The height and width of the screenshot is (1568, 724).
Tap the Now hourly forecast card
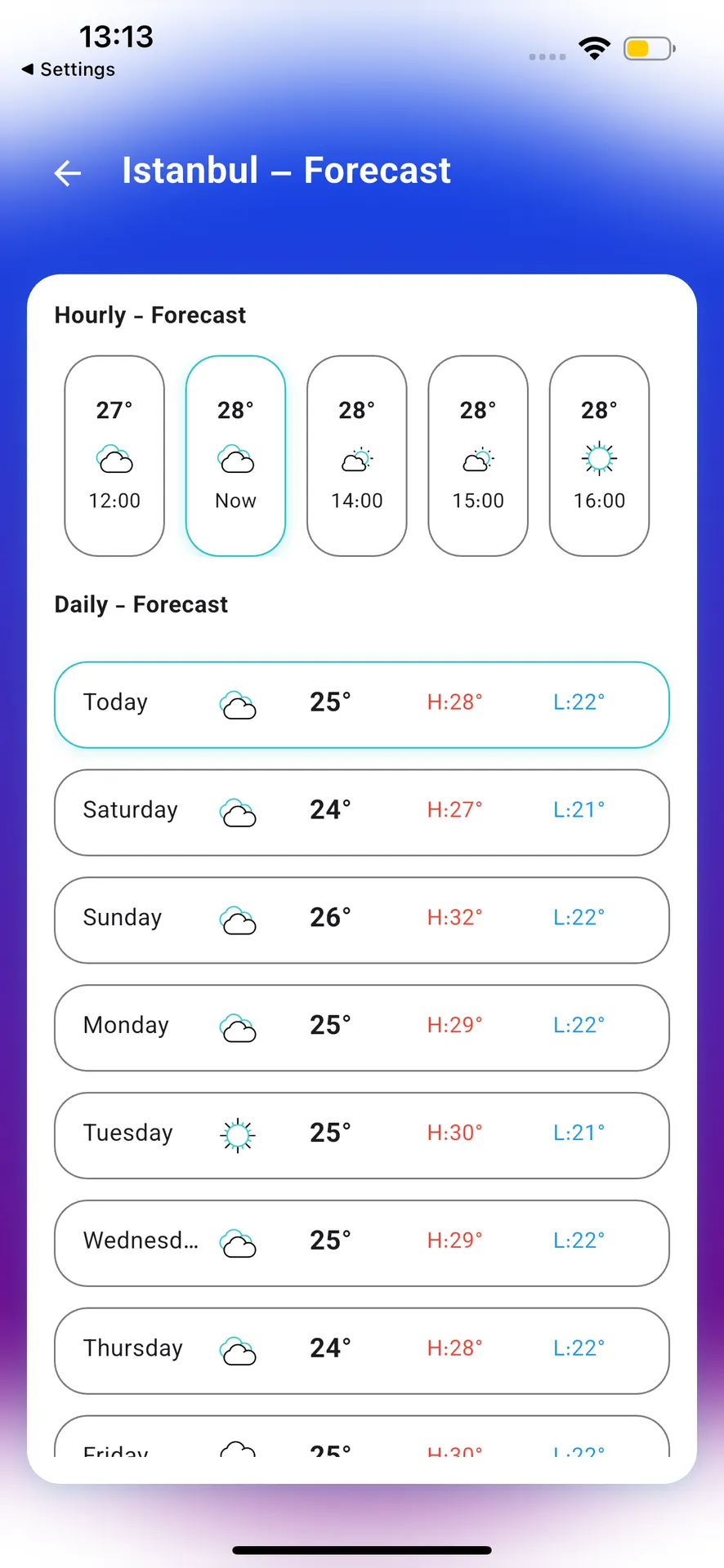pos(235,456)
